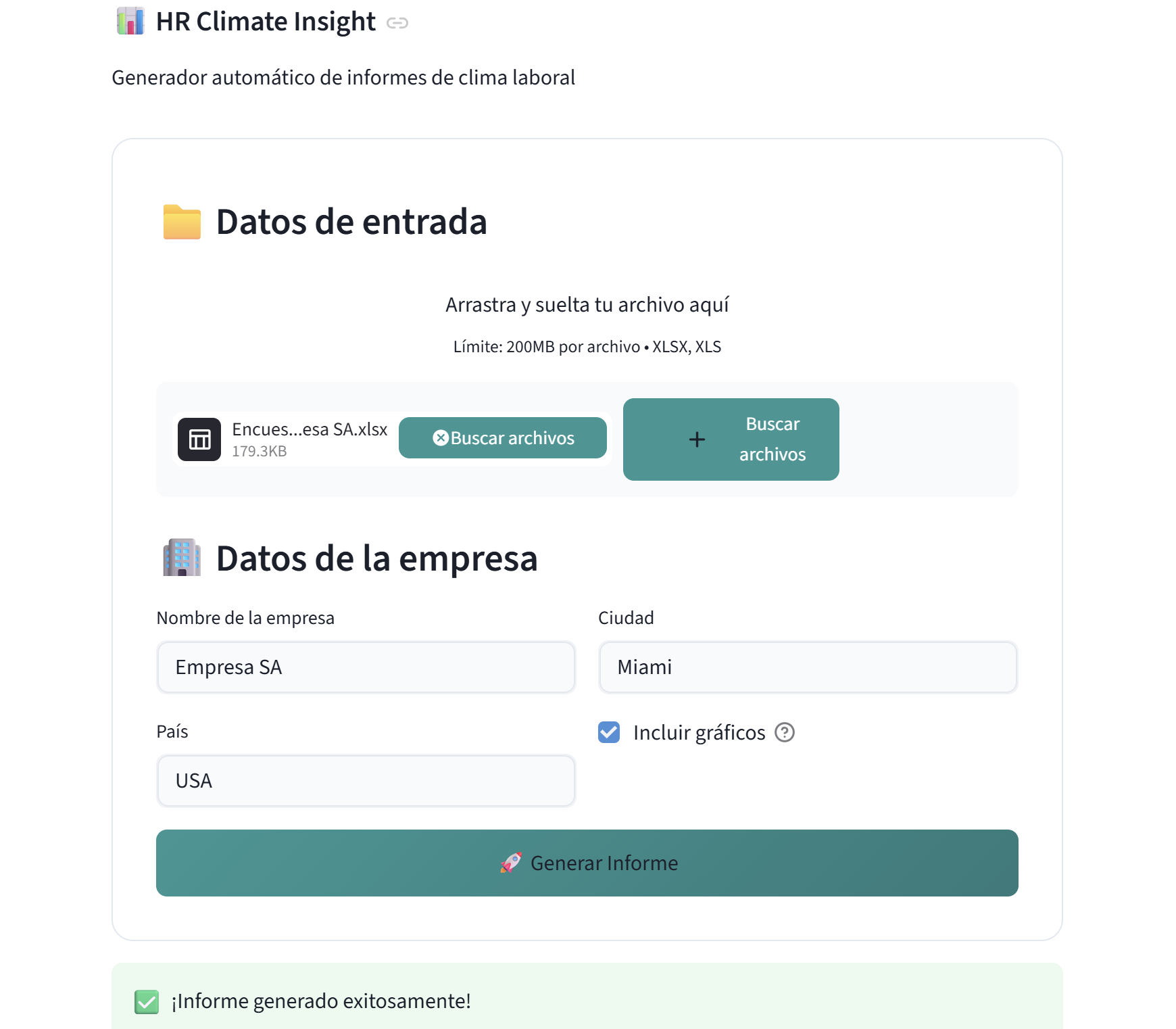The image size is (1176, 1029).
Task: Edit the País field showing USA
Action: coord(366,781)
